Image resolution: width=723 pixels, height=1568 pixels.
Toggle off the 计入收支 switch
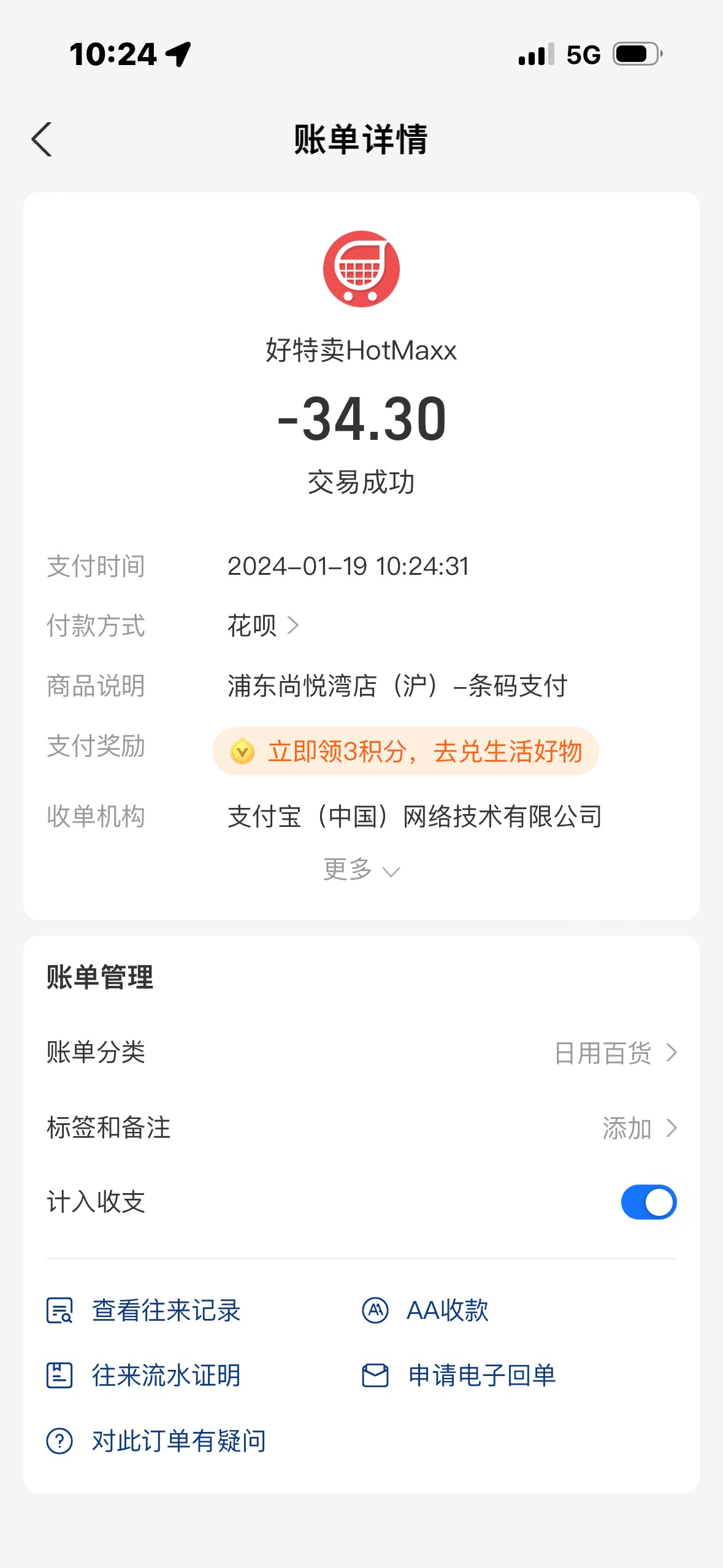[x=649, y=1202]
